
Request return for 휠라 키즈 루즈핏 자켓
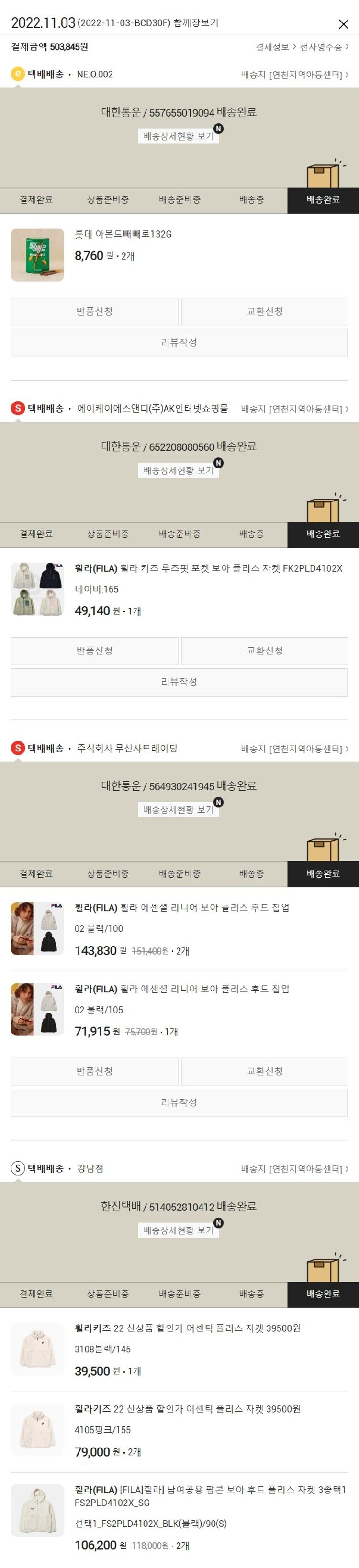coord(94,651)
